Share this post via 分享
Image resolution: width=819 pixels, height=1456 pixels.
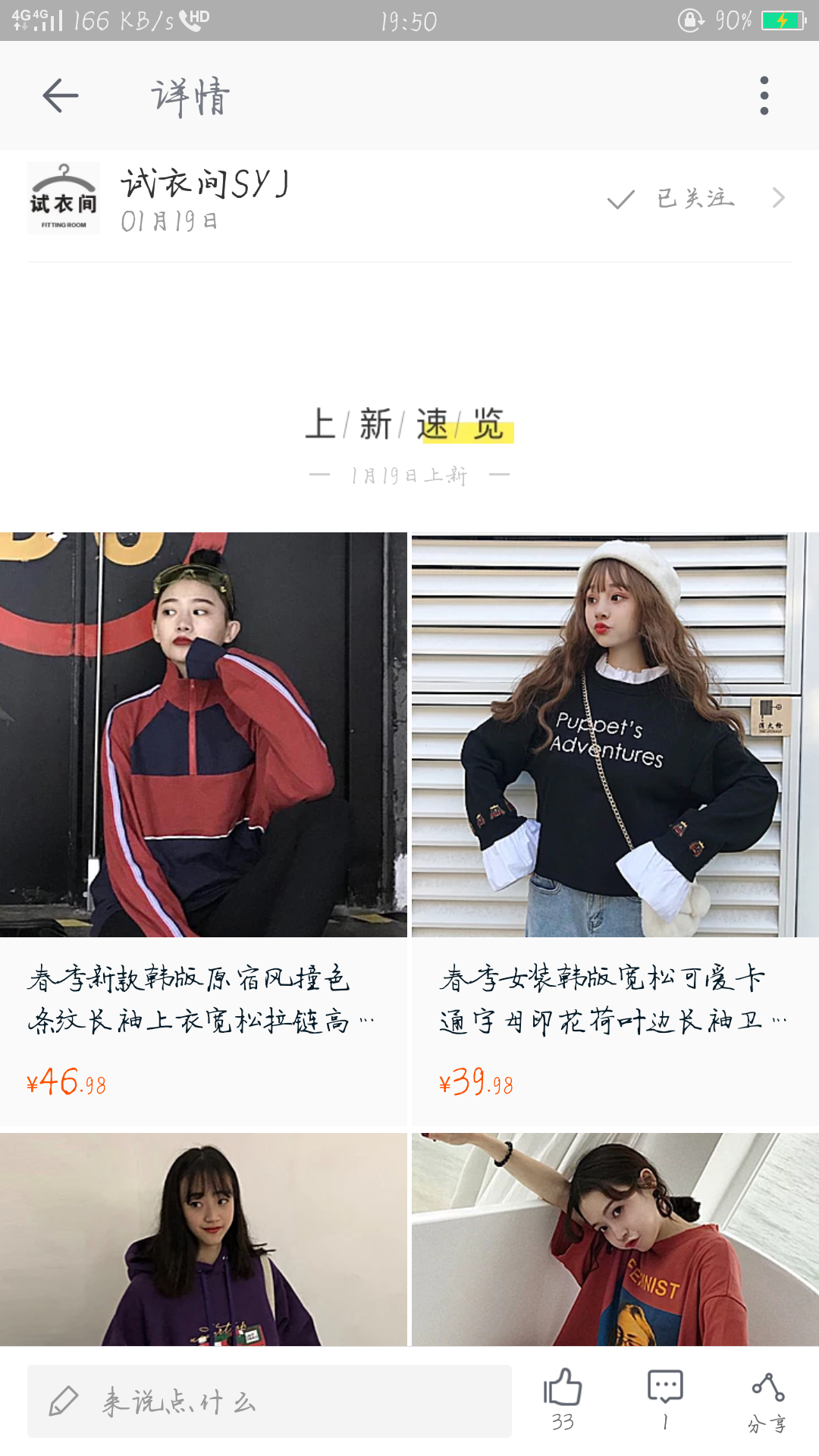767,1400
